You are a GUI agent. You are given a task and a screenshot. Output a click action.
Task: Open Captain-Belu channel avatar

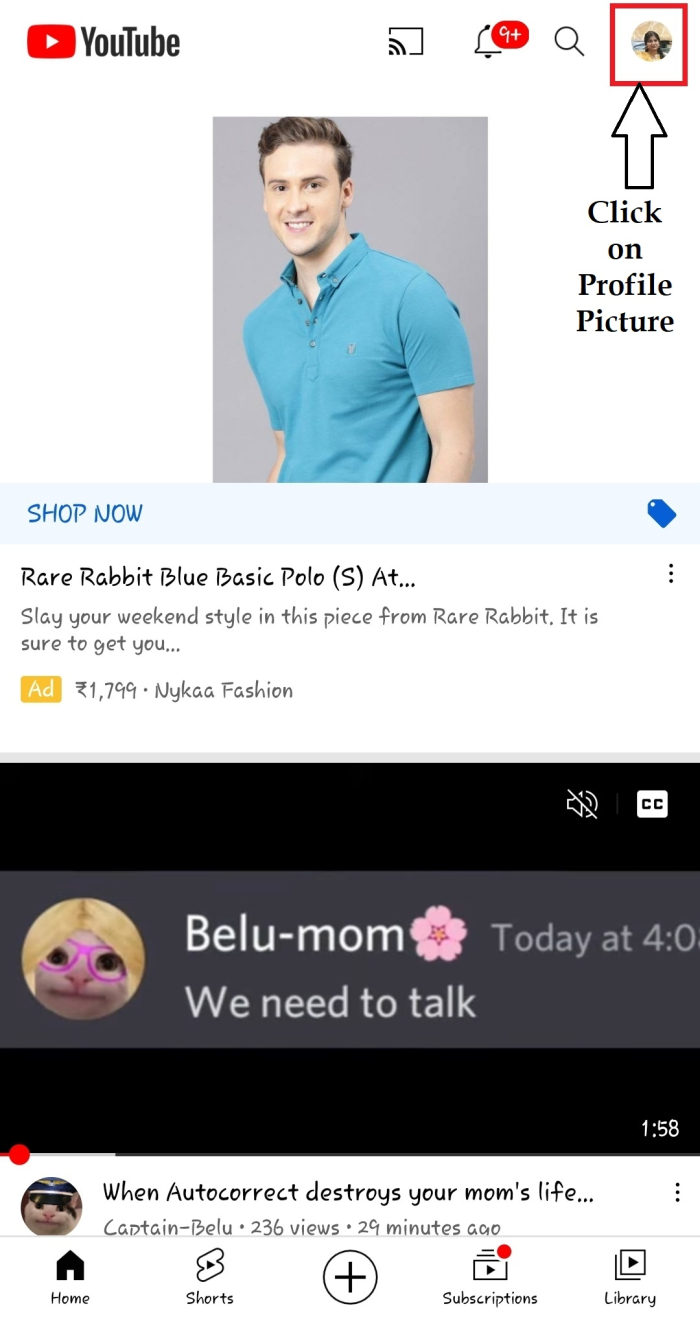point(51,1206)
